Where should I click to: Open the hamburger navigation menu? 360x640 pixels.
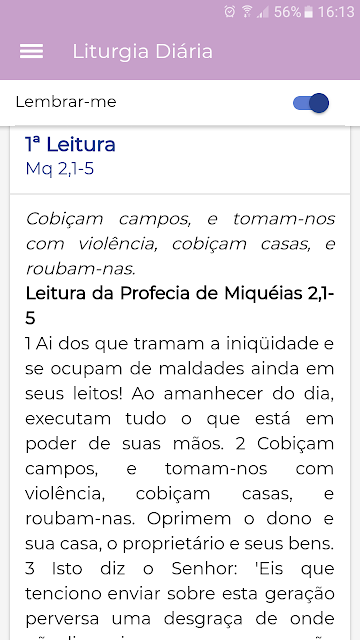point(31,51)
